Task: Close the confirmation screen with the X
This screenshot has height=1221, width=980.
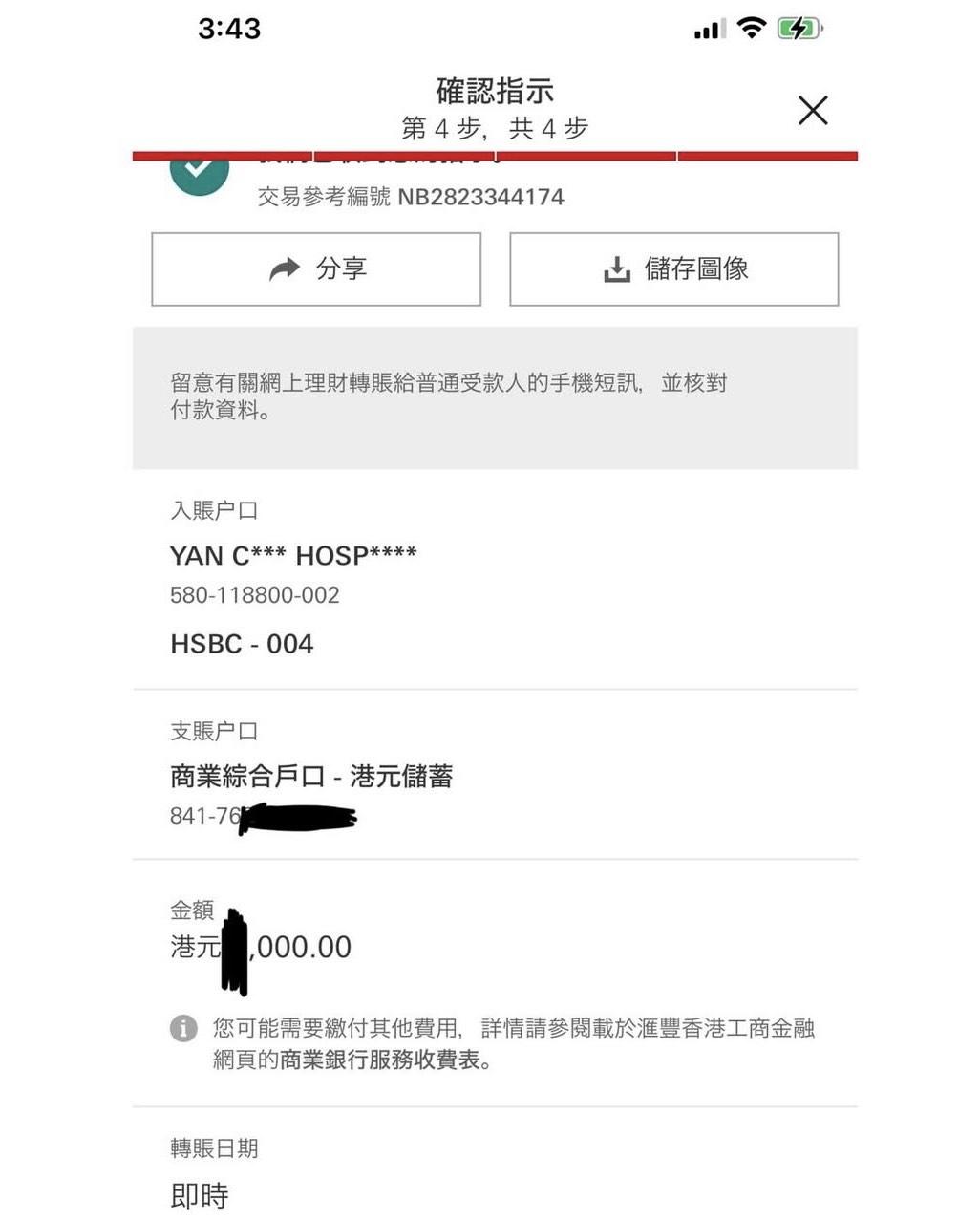Action: pyautogui.click(x=813, y=110)
